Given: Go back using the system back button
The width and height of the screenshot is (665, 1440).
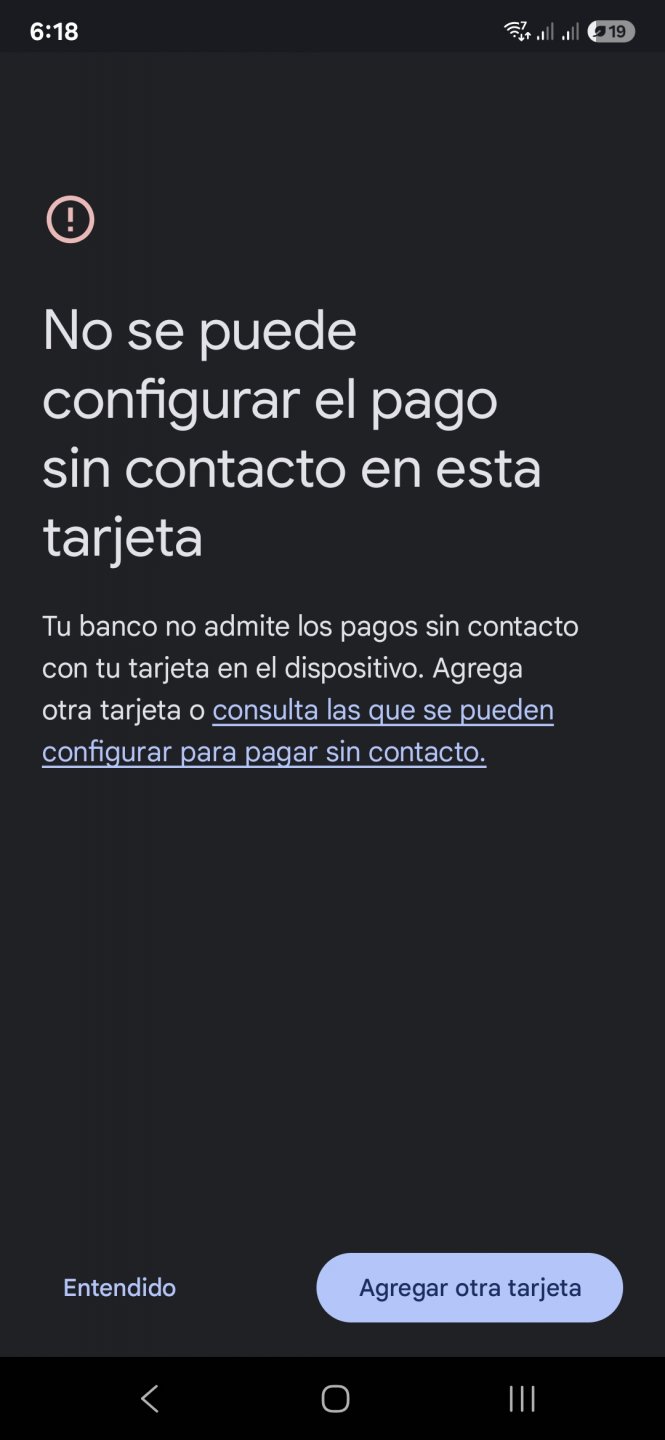Looking at the screenshot, I should 150,1399.
